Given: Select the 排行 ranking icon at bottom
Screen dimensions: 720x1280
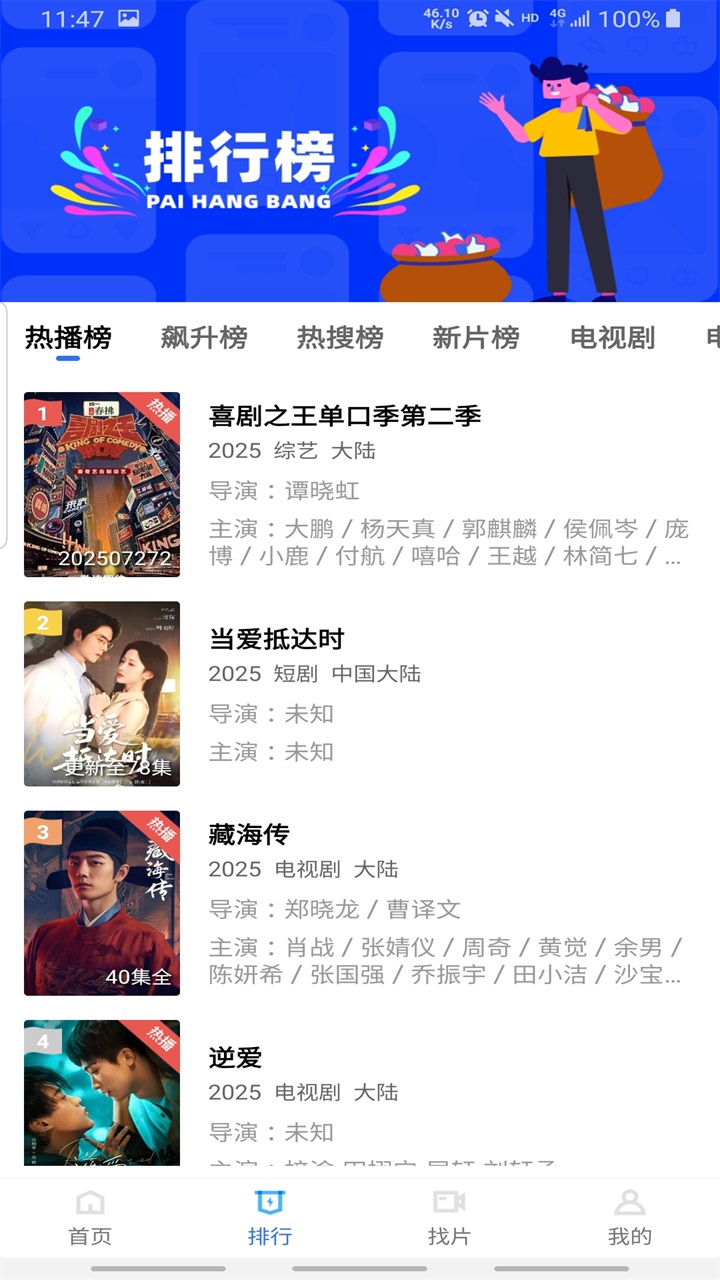Looking at the screenshot, I should point(270,1205).
